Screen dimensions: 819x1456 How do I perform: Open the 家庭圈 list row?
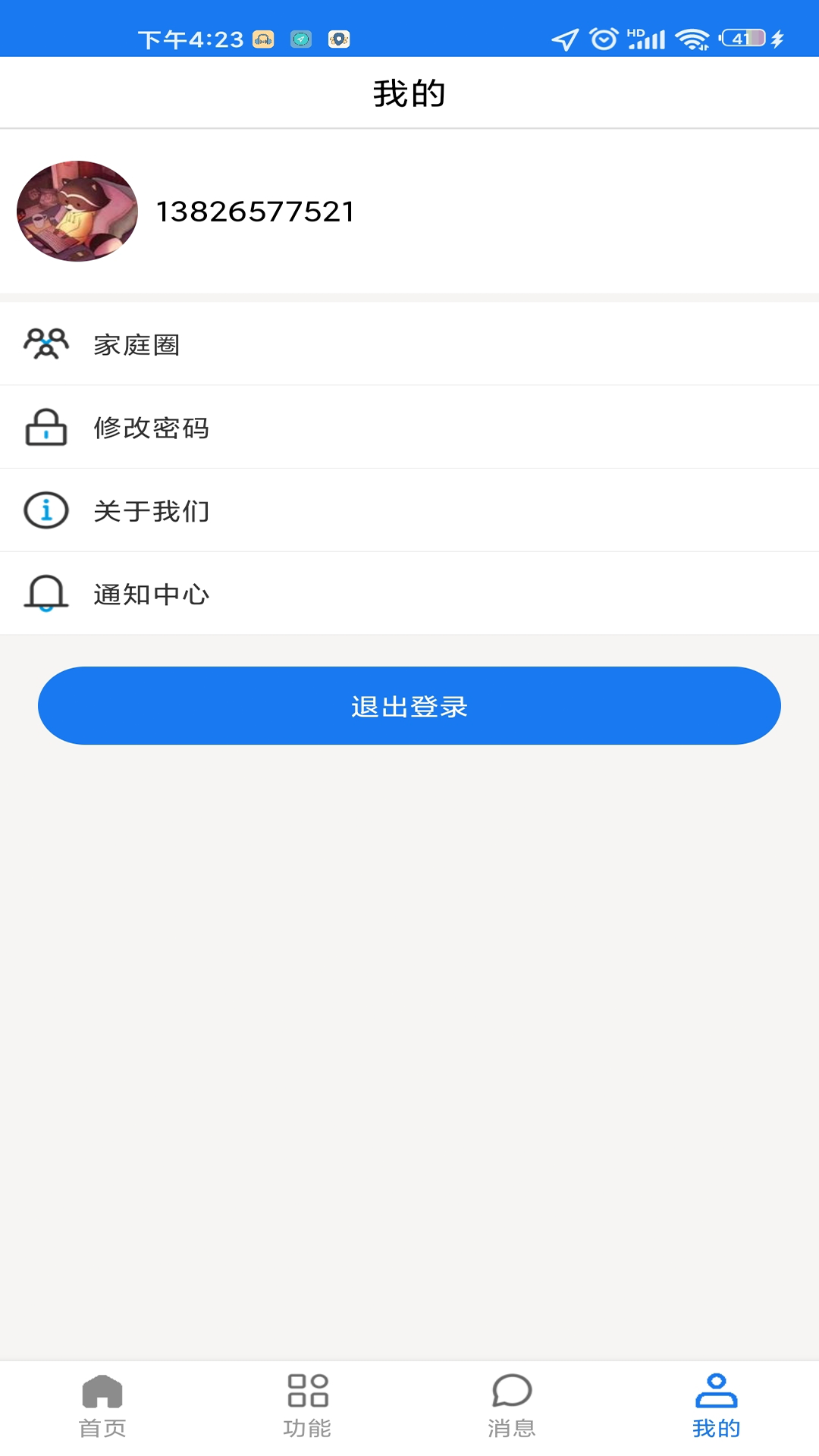(409, 344)
